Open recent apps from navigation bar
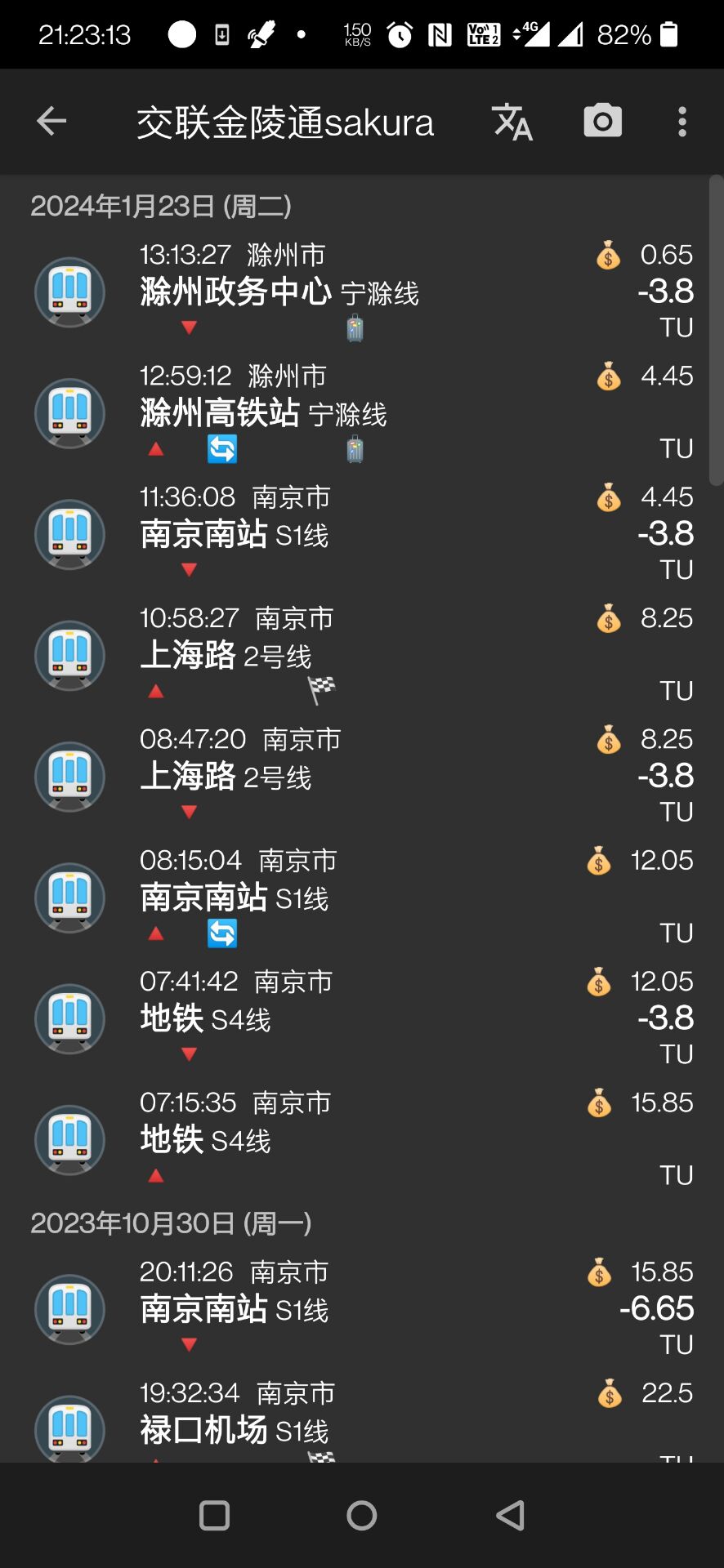This screenshot has width=724, height=1568. coord(214,1516)
